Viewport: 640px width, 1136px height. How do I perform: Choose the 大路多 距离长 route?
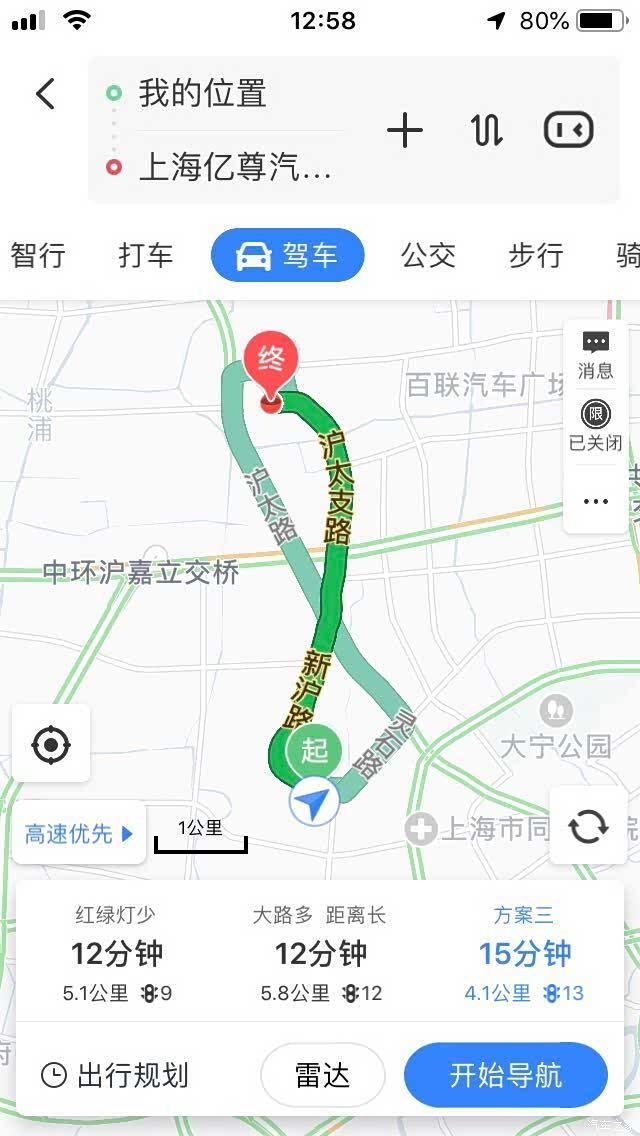coord(320,953)
